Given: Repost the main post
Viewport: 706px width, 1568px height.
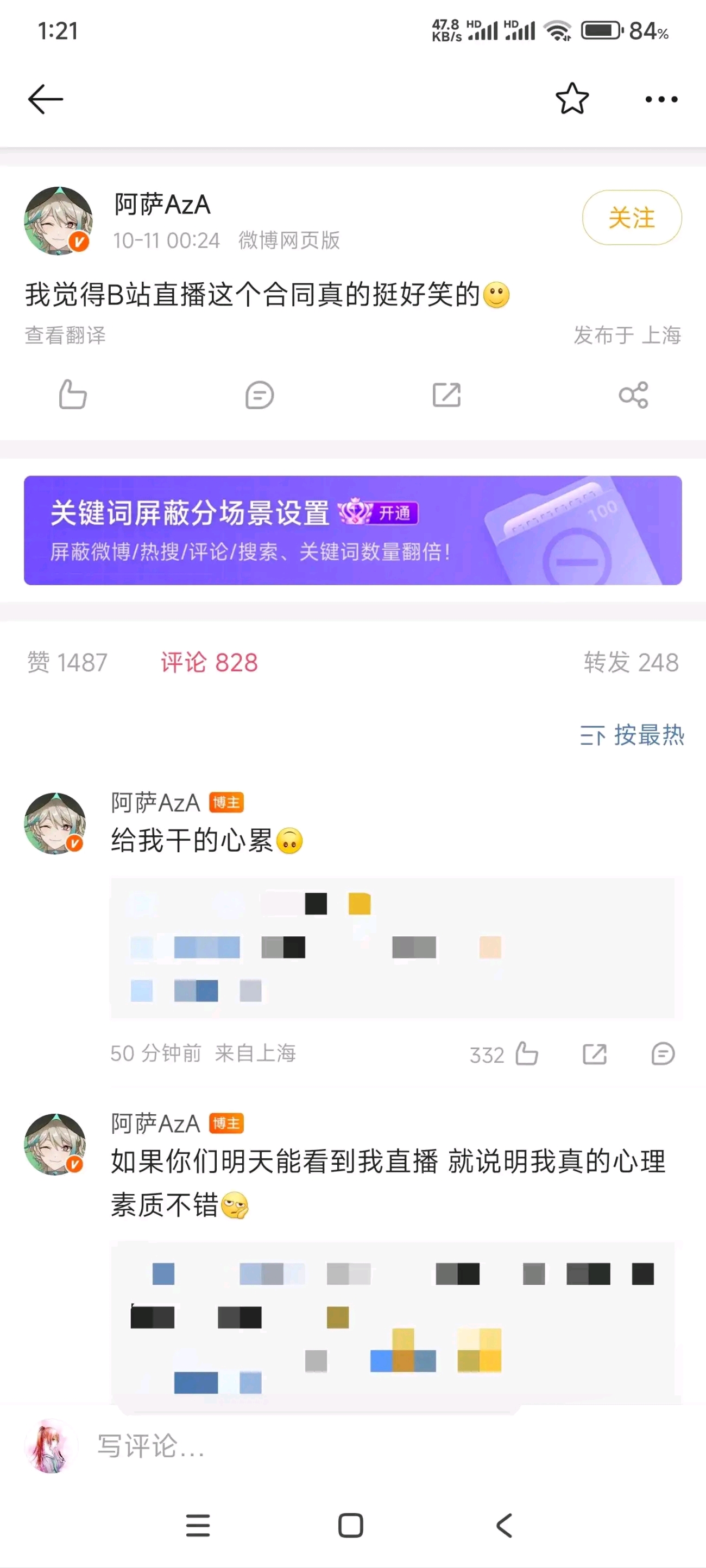Looking at the screenshot, I should coord(446,395).
